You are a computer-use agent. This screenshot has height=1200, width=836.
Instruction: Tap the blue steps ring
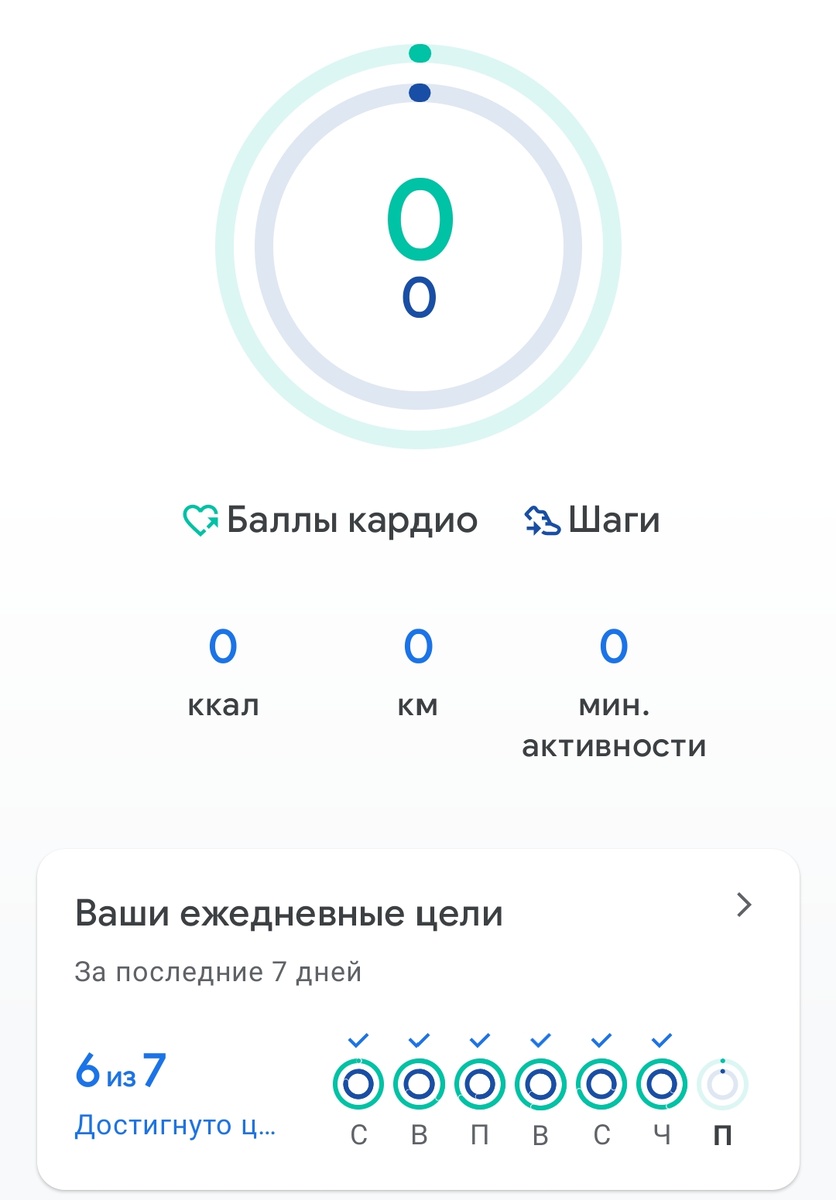coord(418,93)
